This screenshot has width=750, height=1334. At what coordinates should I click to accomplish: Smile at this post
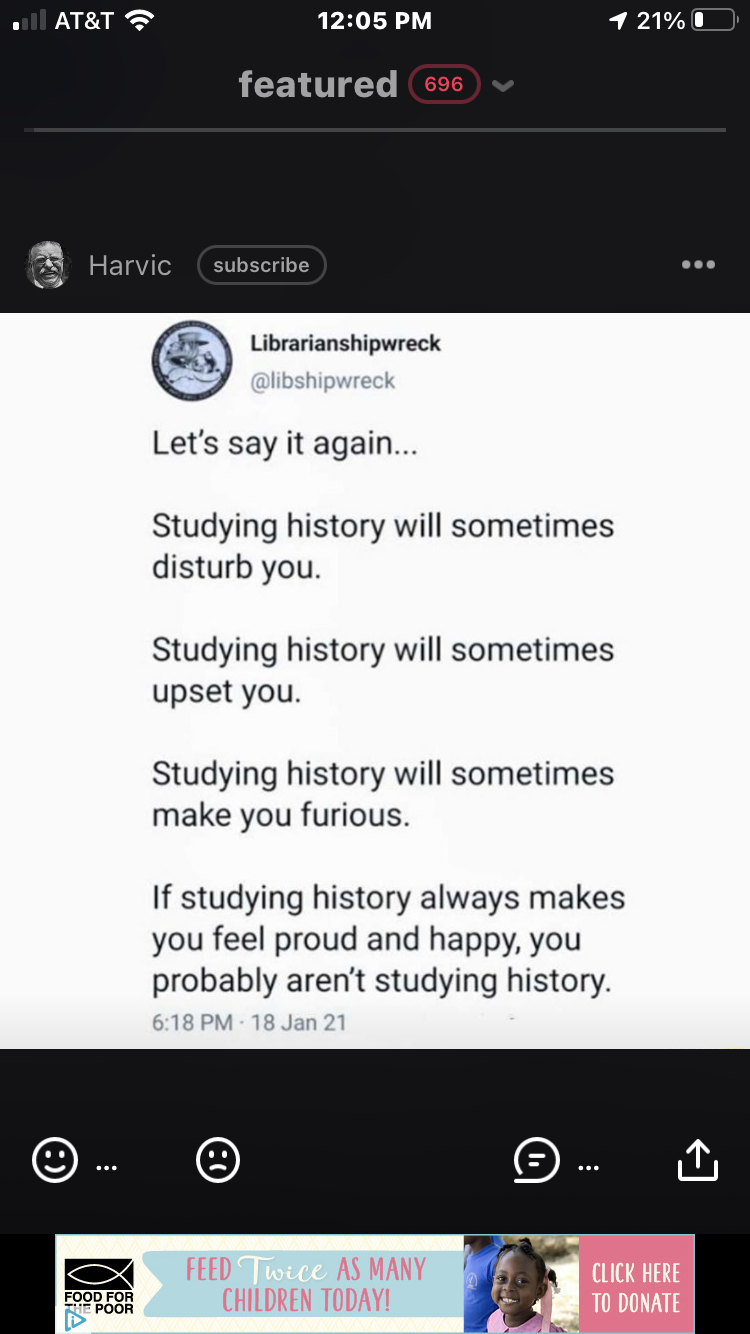tap(55, 1160)
